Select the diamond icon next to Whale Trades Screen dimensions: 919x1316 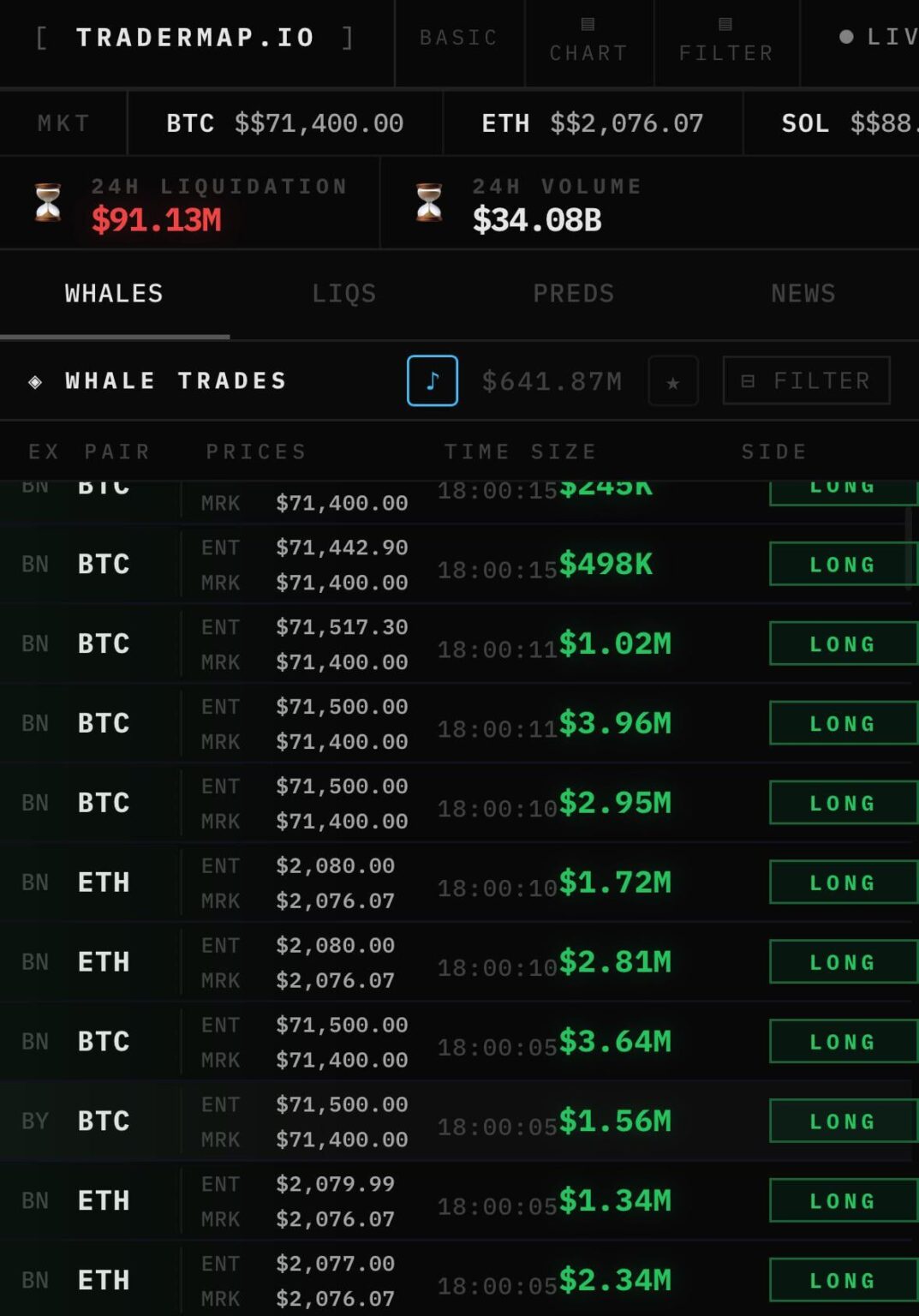pyautogui.click(x=35, y=381)
